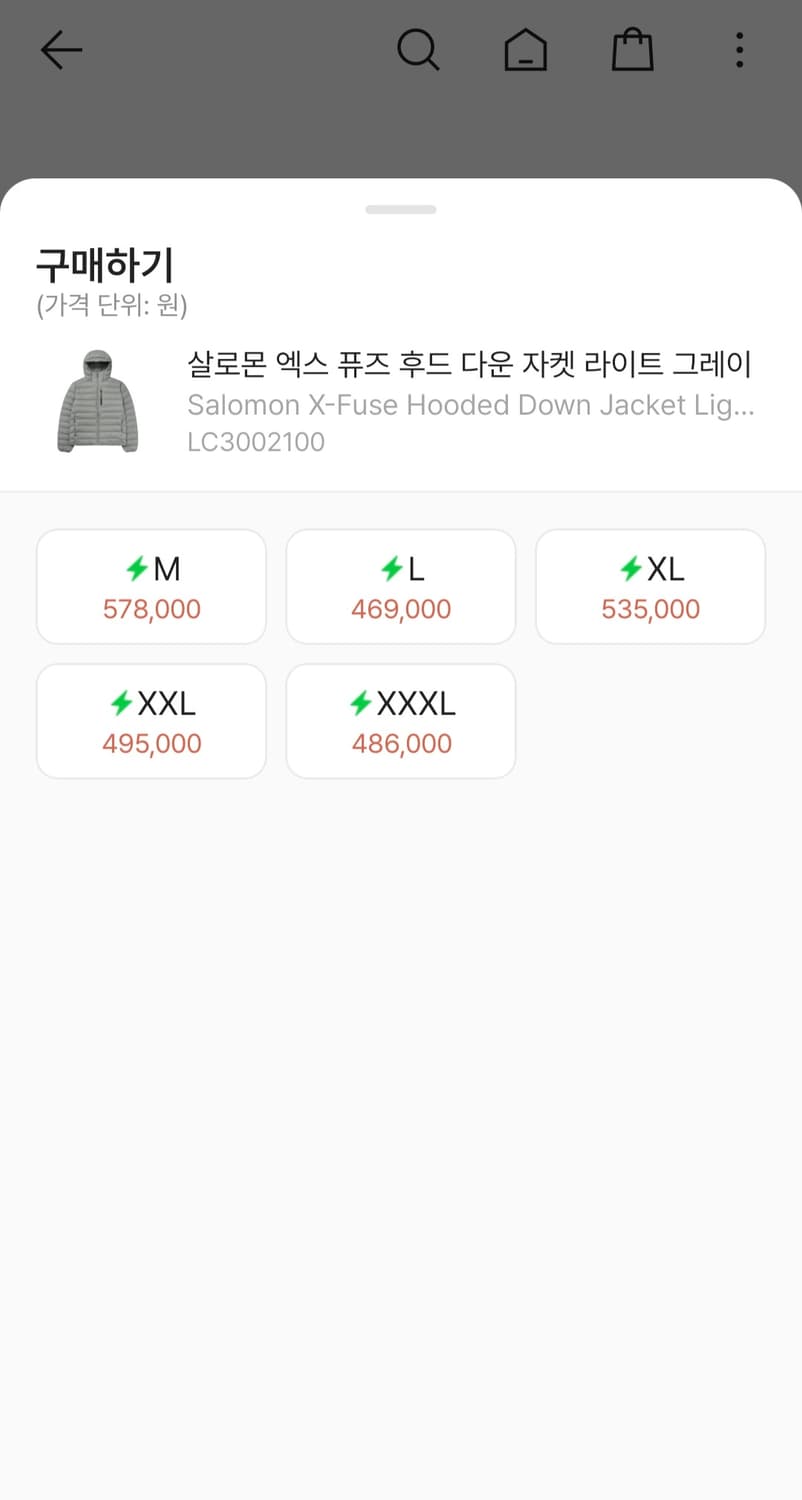Select size L priced 469,000
Image resolution: width=802 pixels, height=1500 pixels.
(401, 586)
